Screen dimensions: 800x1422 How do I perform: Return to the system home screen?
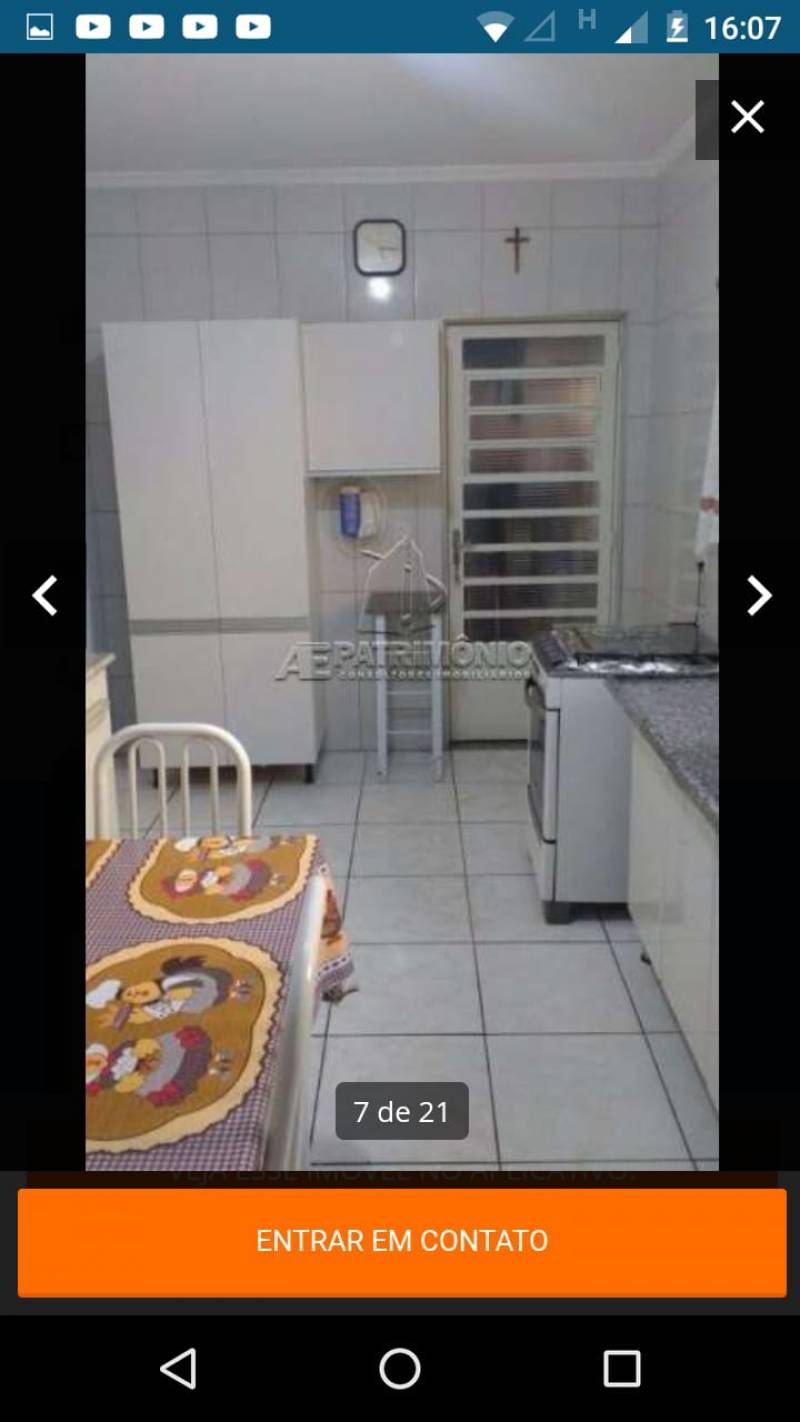coord(400,1368)
